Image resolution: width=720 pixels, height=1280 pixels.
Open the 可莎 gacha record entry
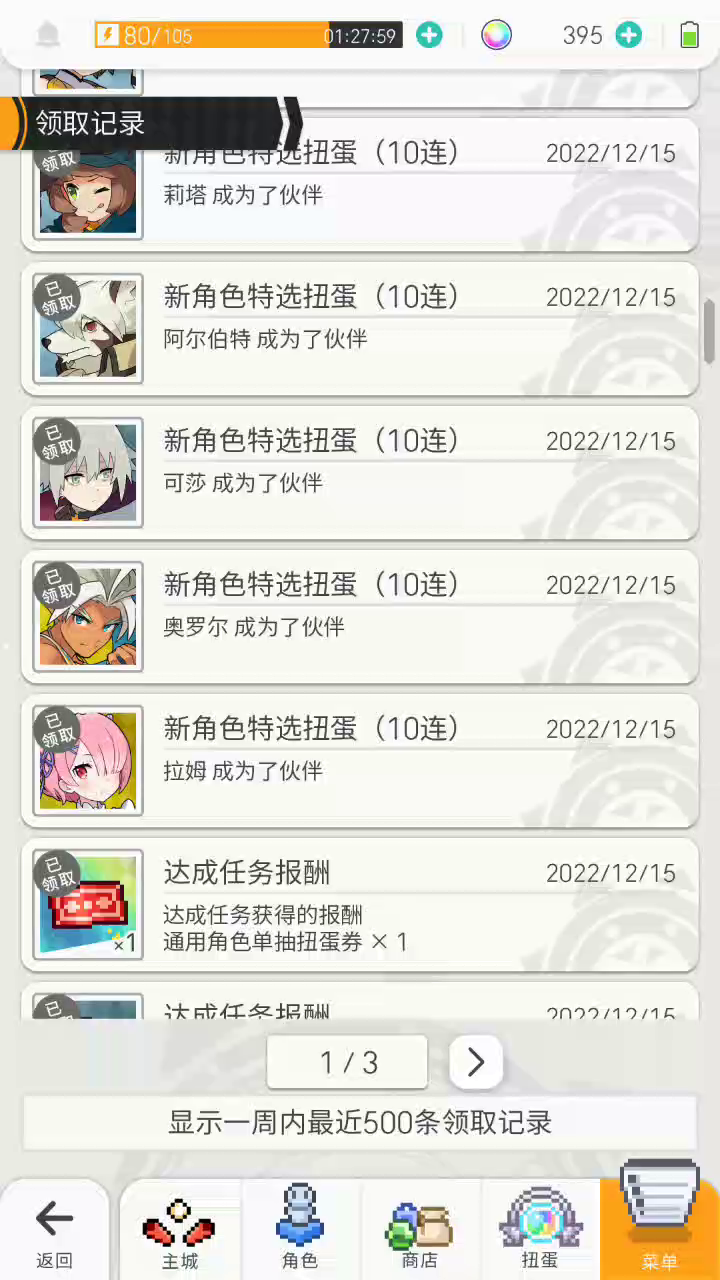[360, 473]
